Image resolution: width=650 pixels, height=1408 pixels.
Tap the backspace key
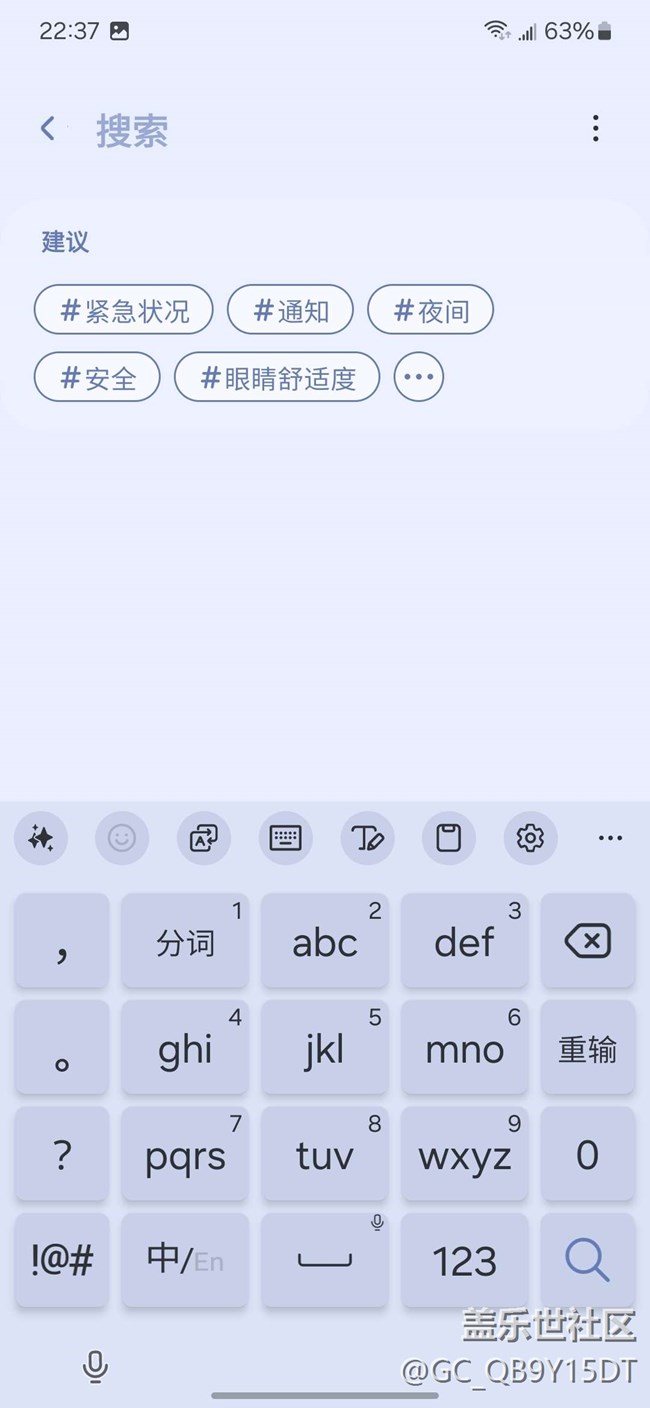pyautogui.click(x=588, y=940)
